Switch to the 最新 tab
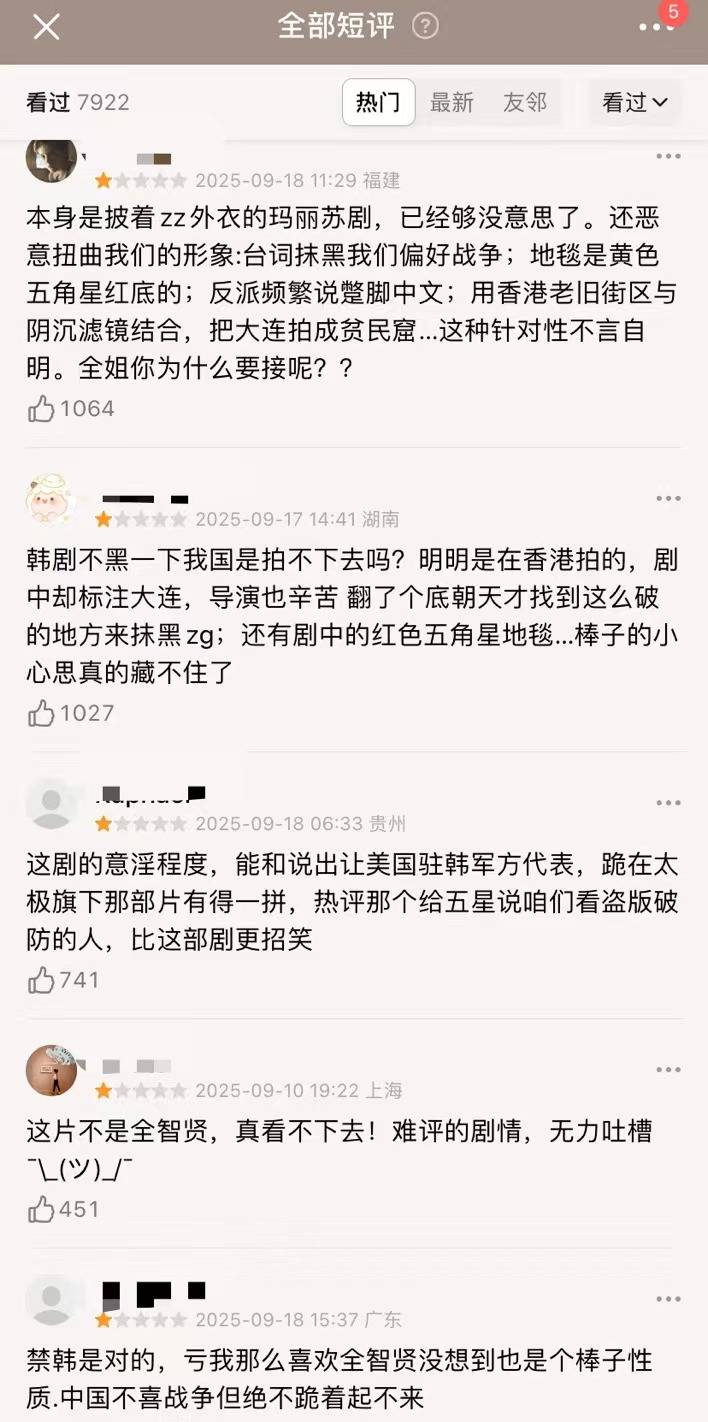The width and height of the screenshot is (708, 1422). coord(451,102)
